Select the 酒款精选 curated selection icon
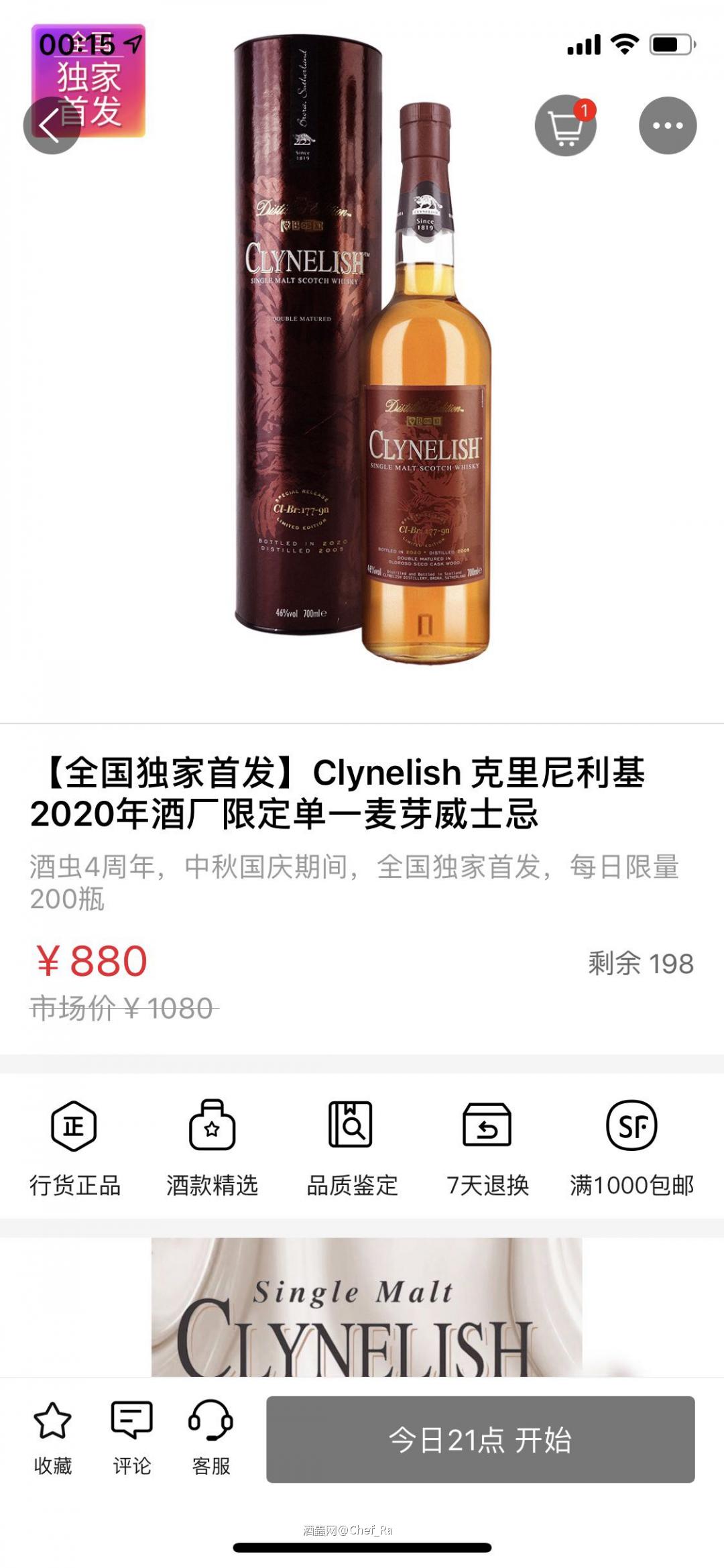 point(213,1127)
